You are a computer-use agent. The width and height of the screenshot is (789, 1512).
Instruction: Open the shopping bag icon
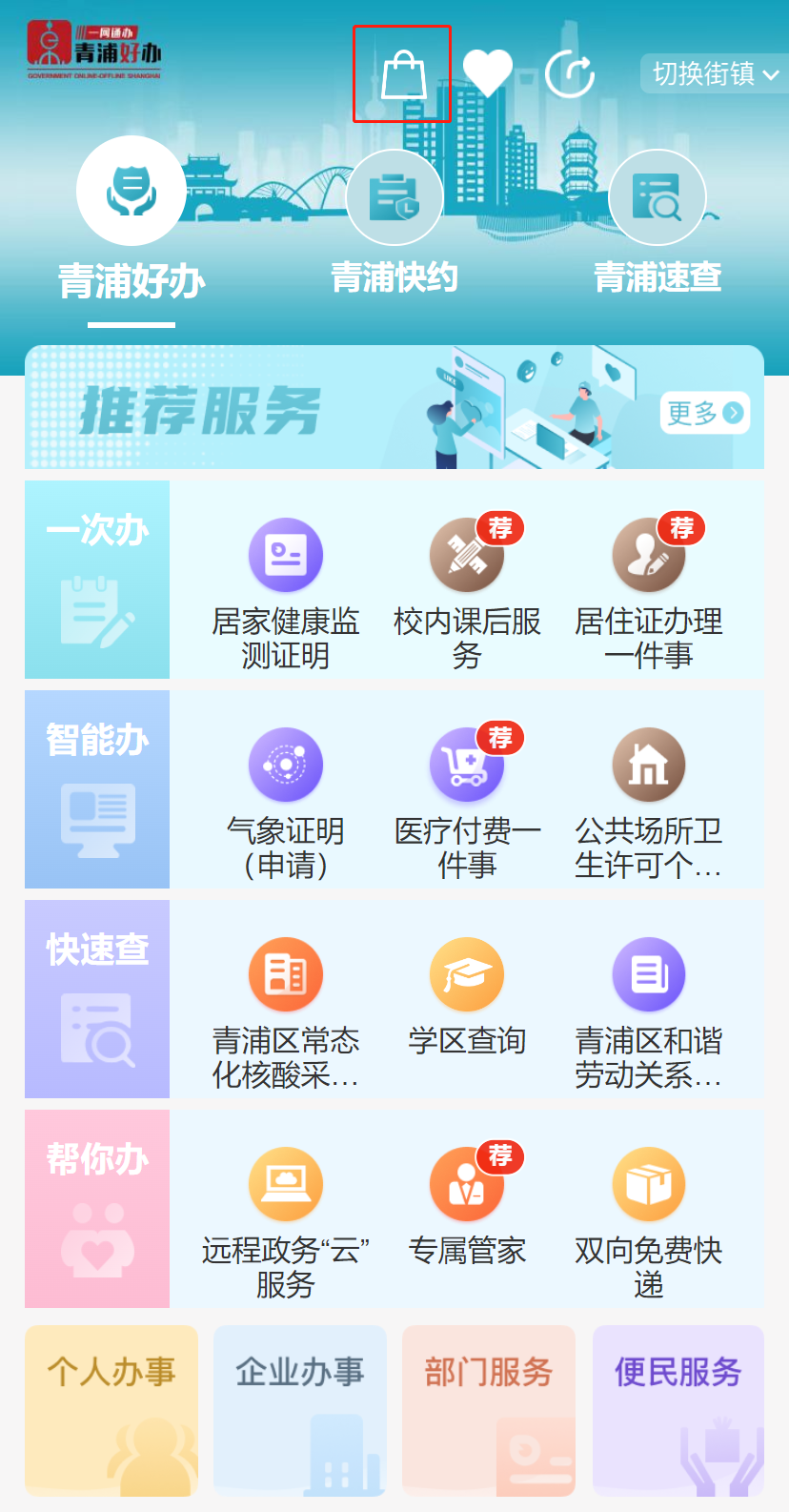coord(402,74)
